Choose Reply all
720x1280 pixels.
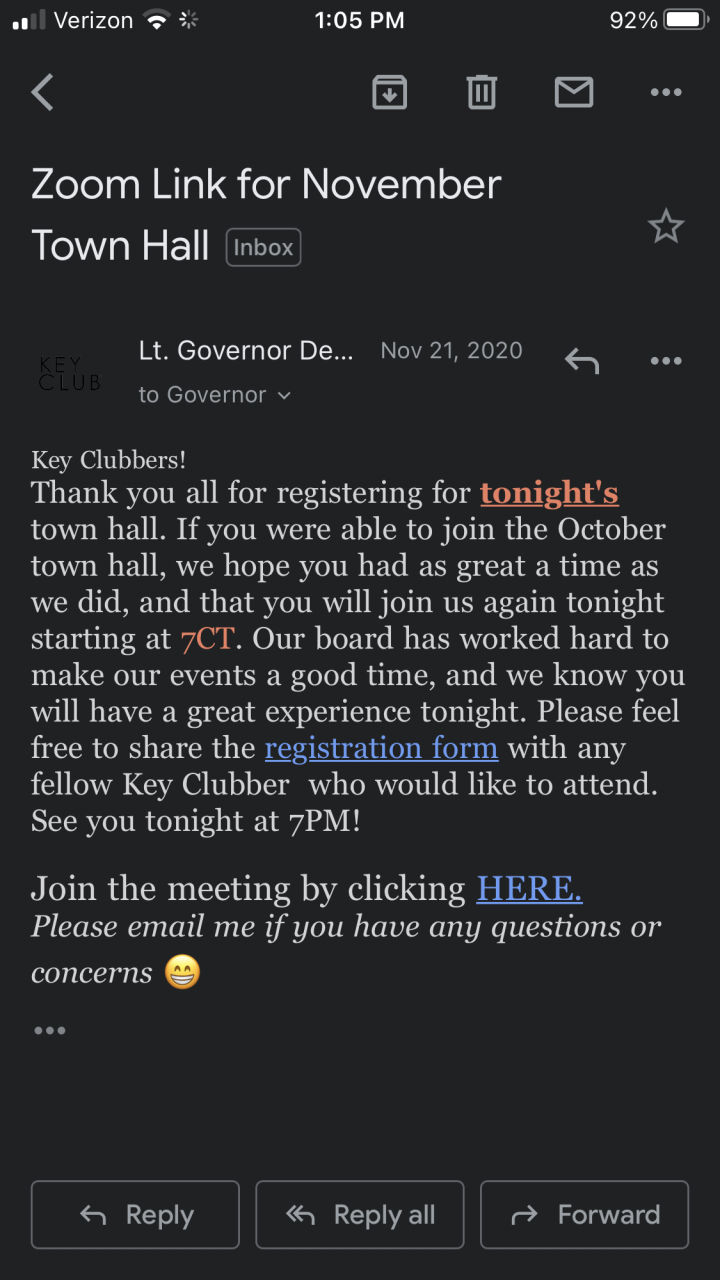(x=360, y=1215)
